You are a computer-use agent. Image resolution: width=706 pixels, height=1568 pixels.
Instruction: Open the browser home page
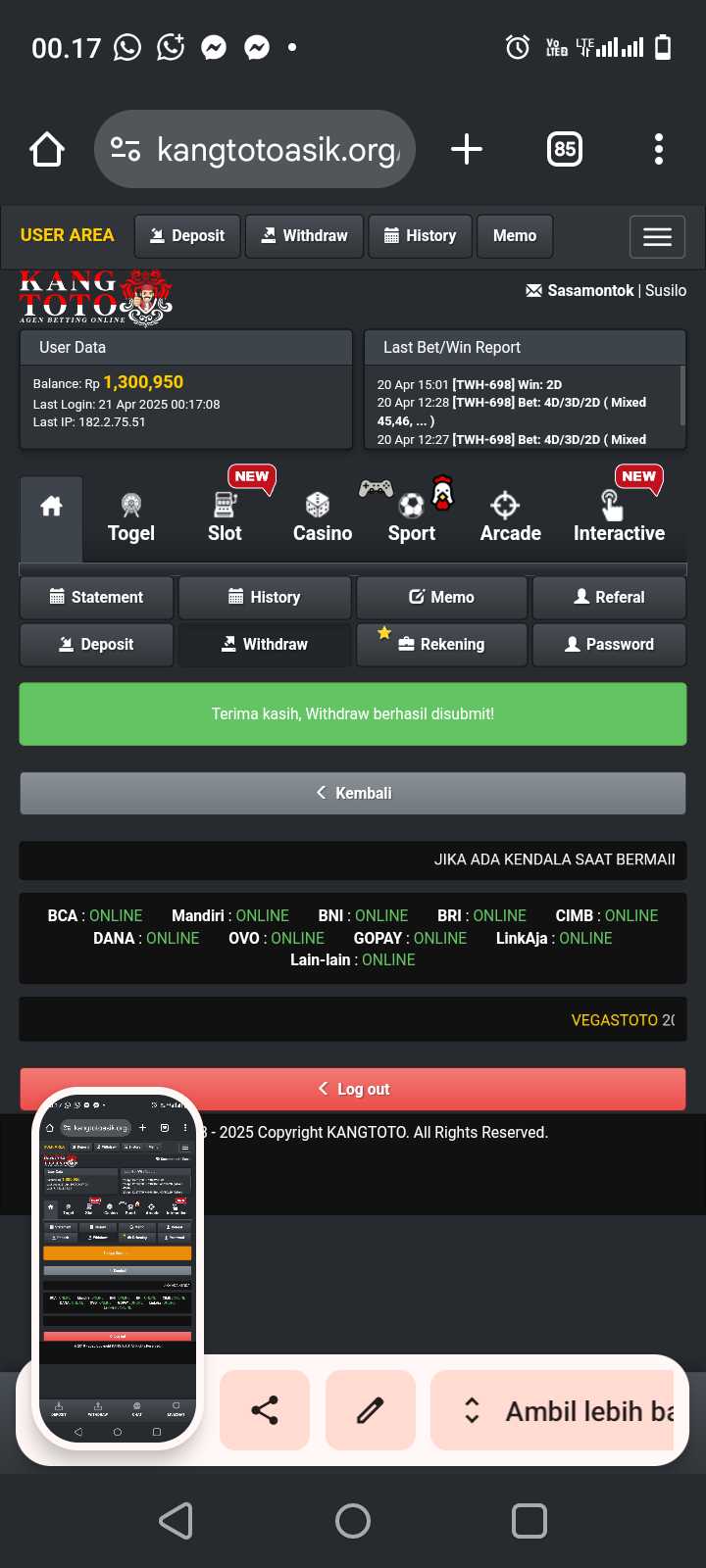tap(47, 149)
